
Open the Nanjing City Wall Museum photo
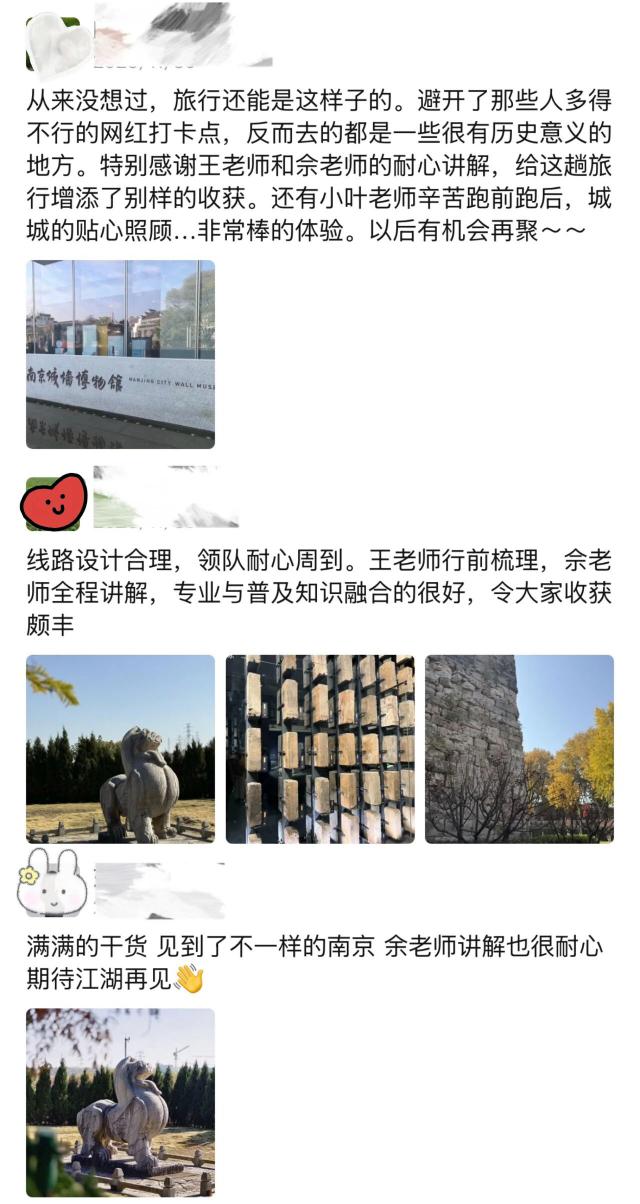point(120,354)
